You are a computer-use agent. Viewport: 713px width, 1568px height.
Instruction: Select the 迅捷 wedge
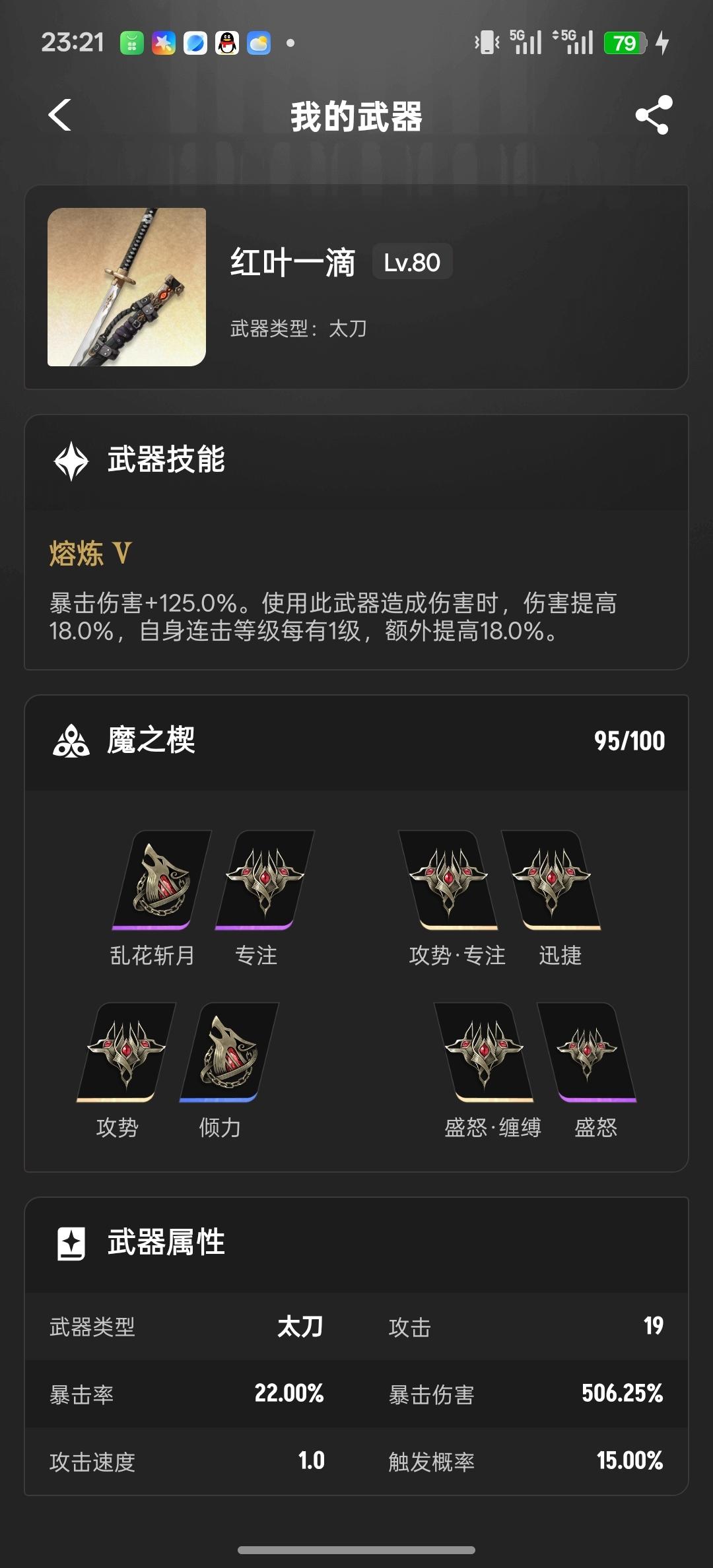click(551, 880)
